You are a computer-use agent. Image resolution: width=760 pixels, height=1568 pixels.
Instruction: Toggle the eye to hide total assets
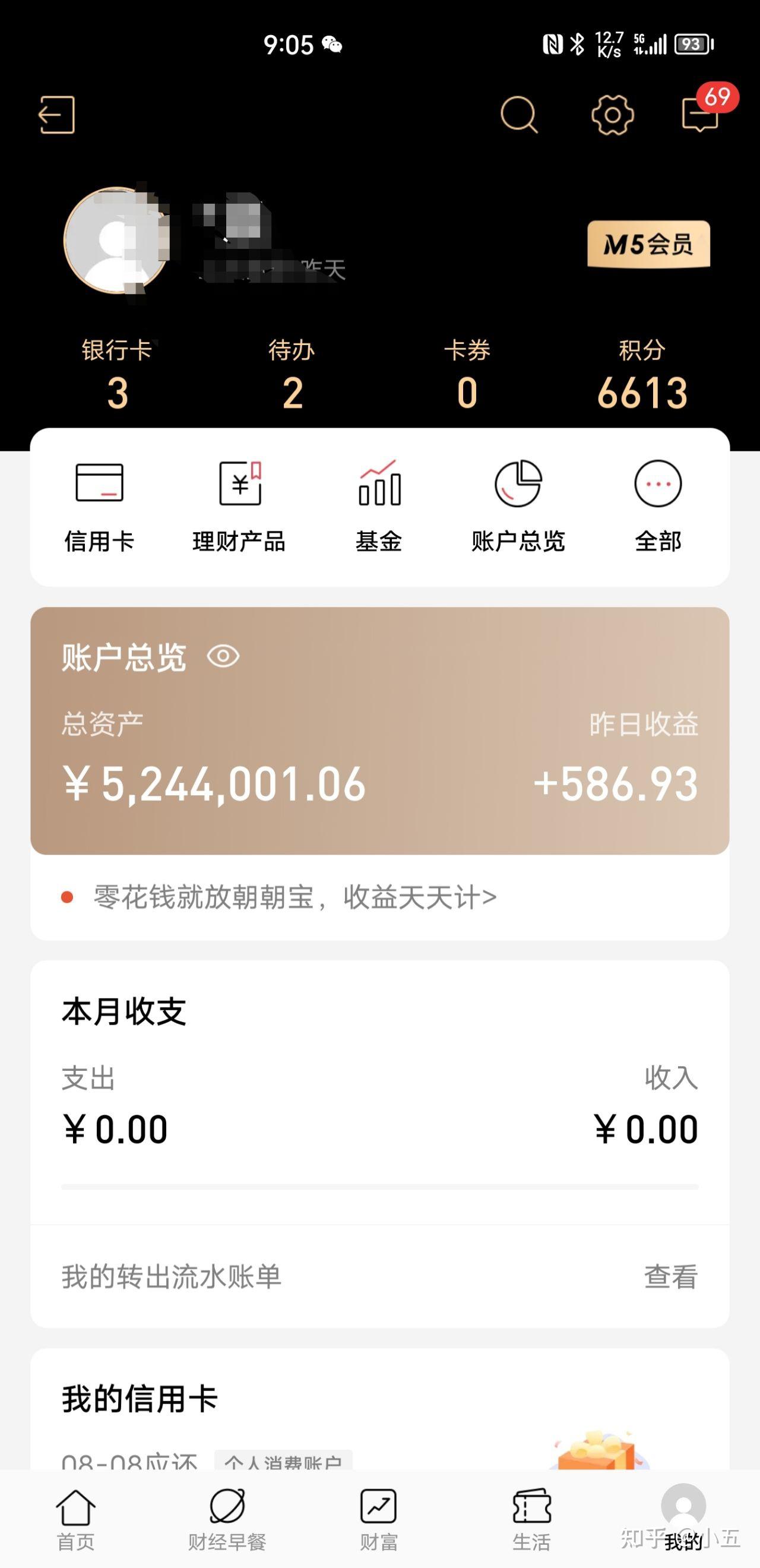225,657
